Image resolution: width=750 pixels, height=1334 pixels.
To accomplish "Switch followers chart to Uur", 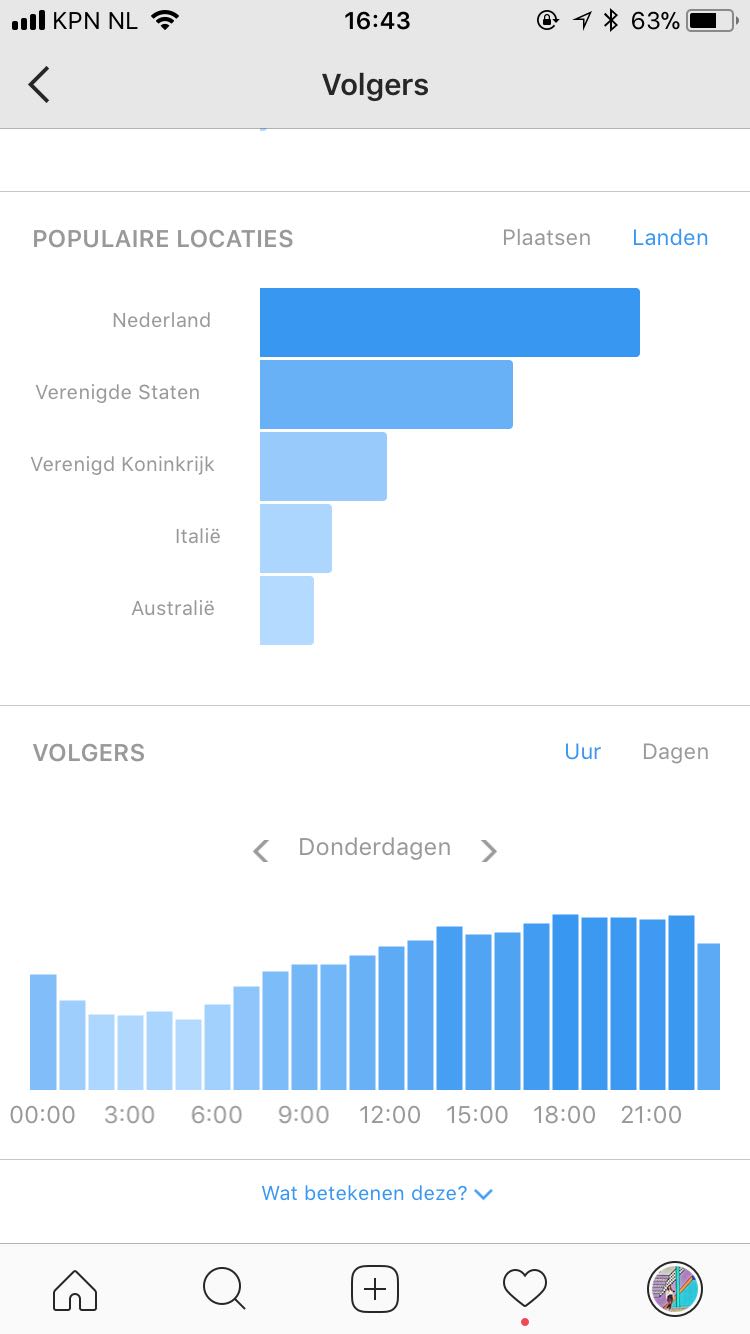I will pos(583,752).
